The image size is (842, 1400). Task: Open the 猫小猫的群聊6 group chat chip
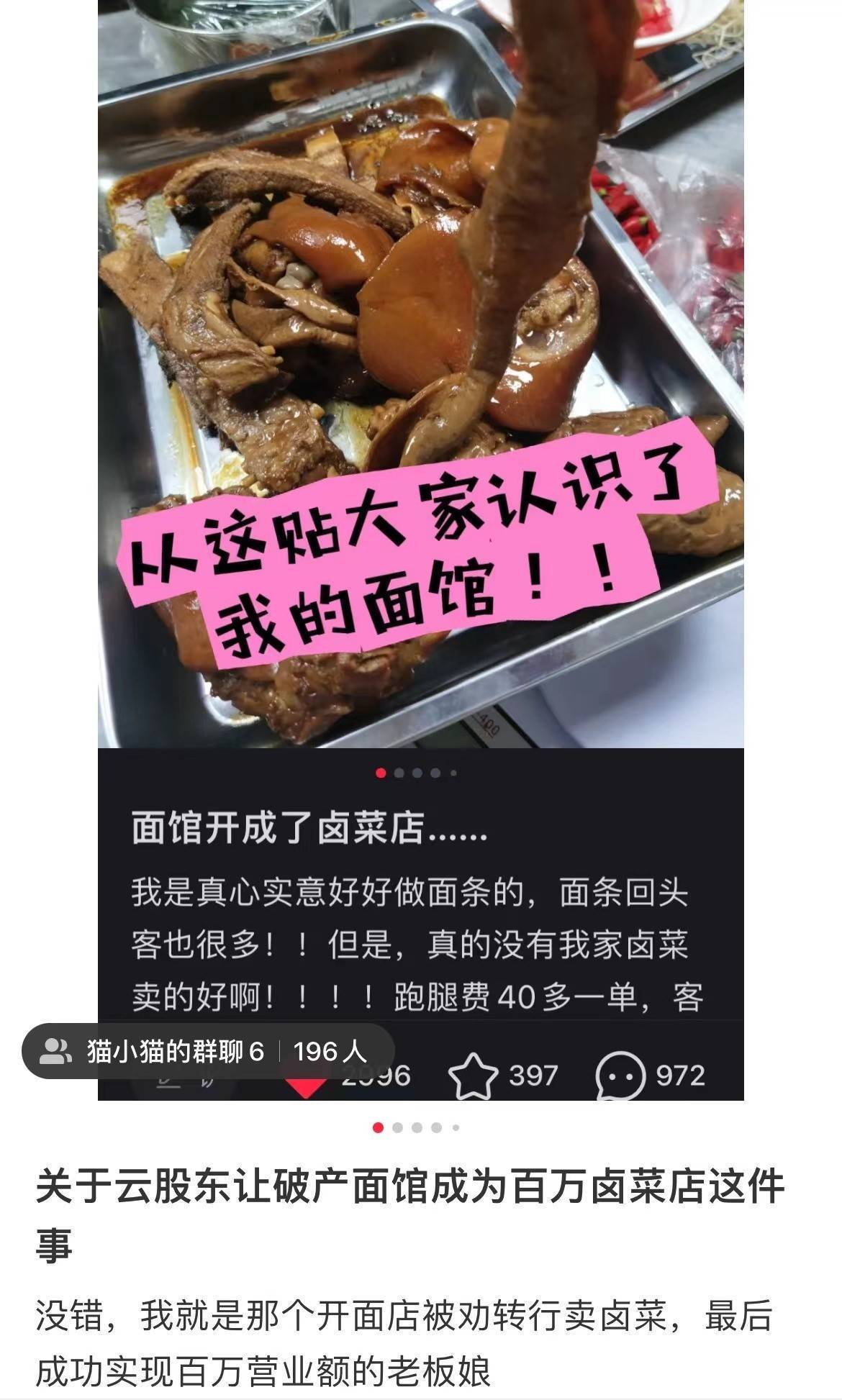[207, 1051]
